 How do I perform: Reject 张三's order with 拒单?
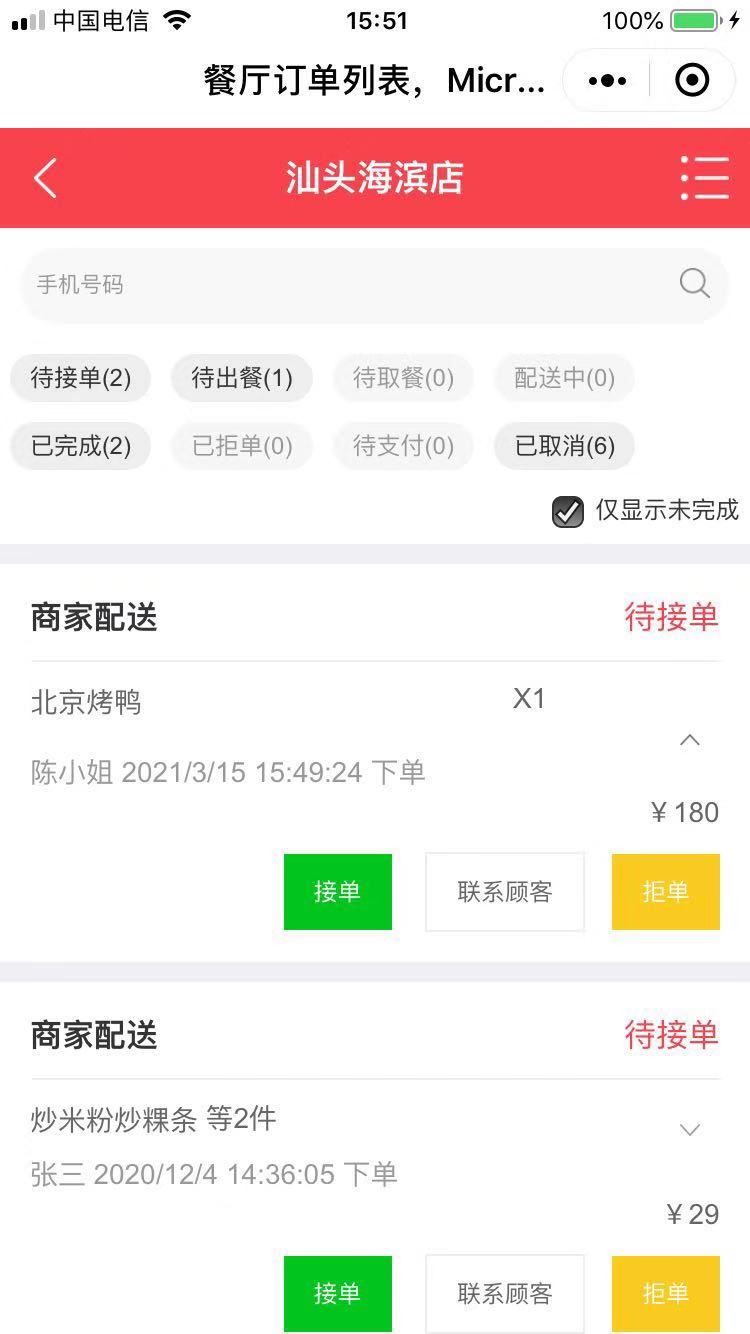pyautogui.click(x=666, y=1294)
